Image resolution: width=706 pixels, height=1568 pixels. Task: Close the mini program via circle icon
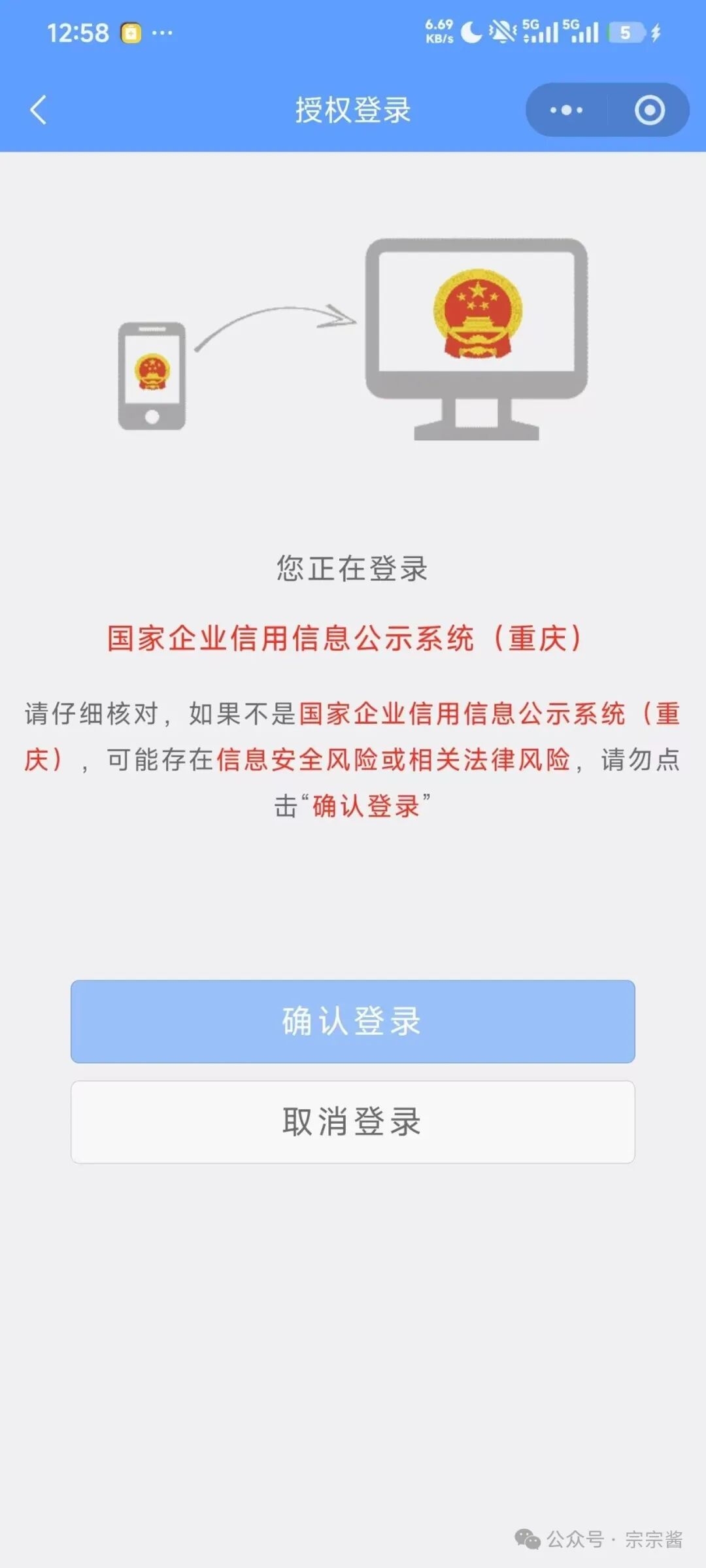pyautogui.click(x=649, y=110)
